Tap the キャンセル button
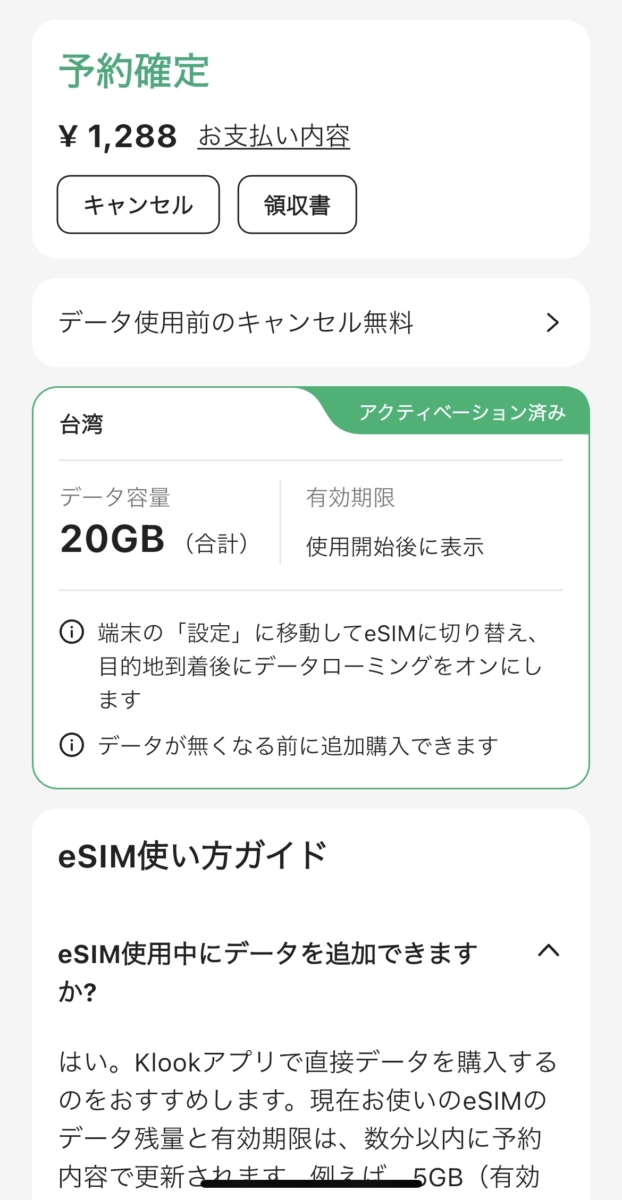This screenshot has width=622, height=1200. click(x=138, y=205)
